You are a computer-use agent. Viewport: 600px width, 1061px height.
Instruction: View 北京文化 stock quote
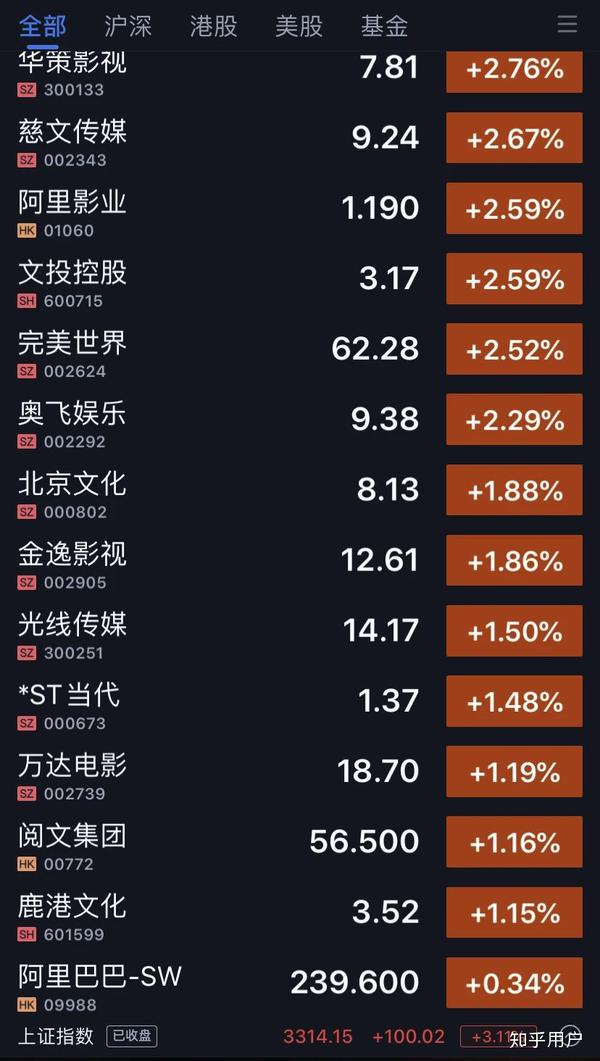pos(300,491)
